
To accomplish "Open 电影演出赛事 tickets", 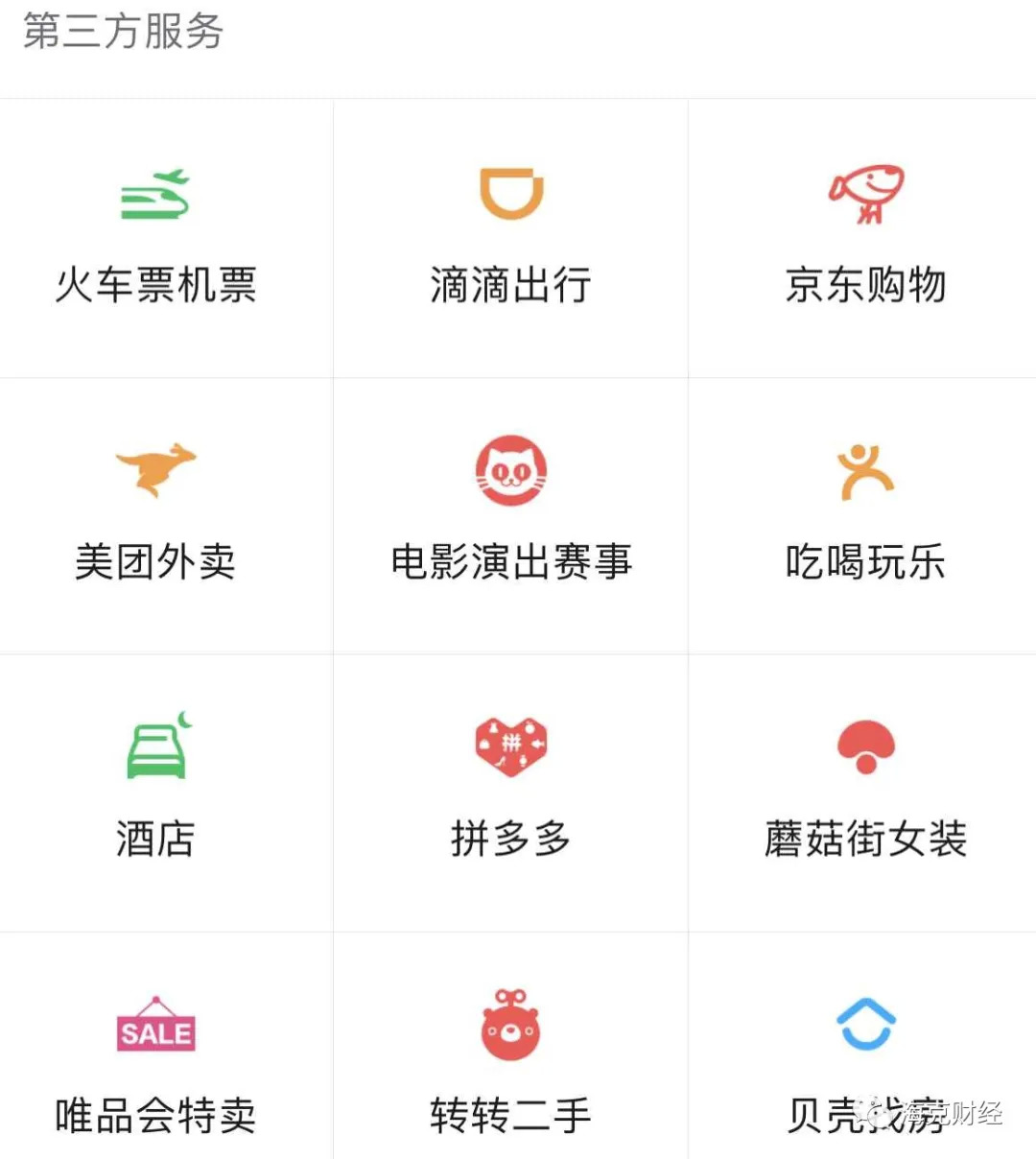I will (510, 514).
